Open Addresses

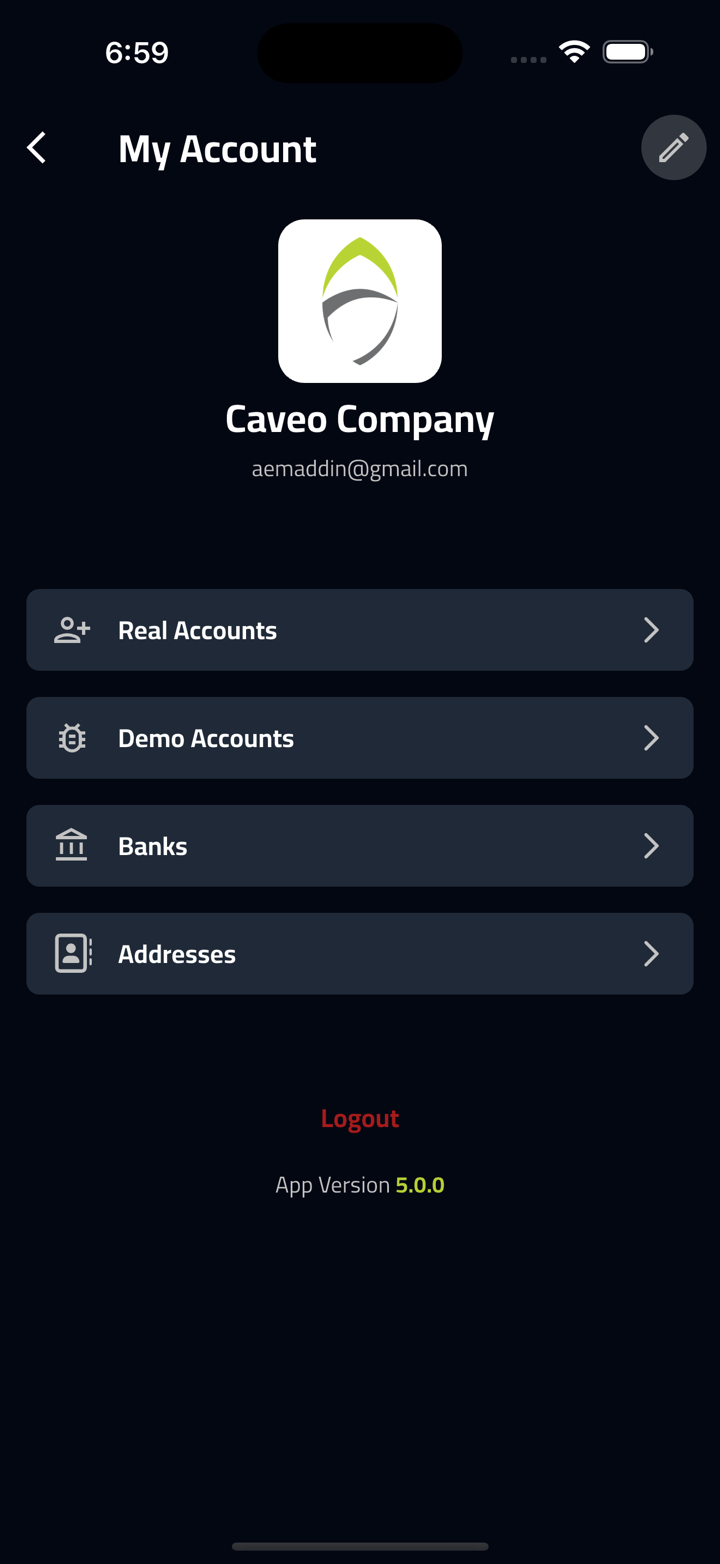click(359, 954)
